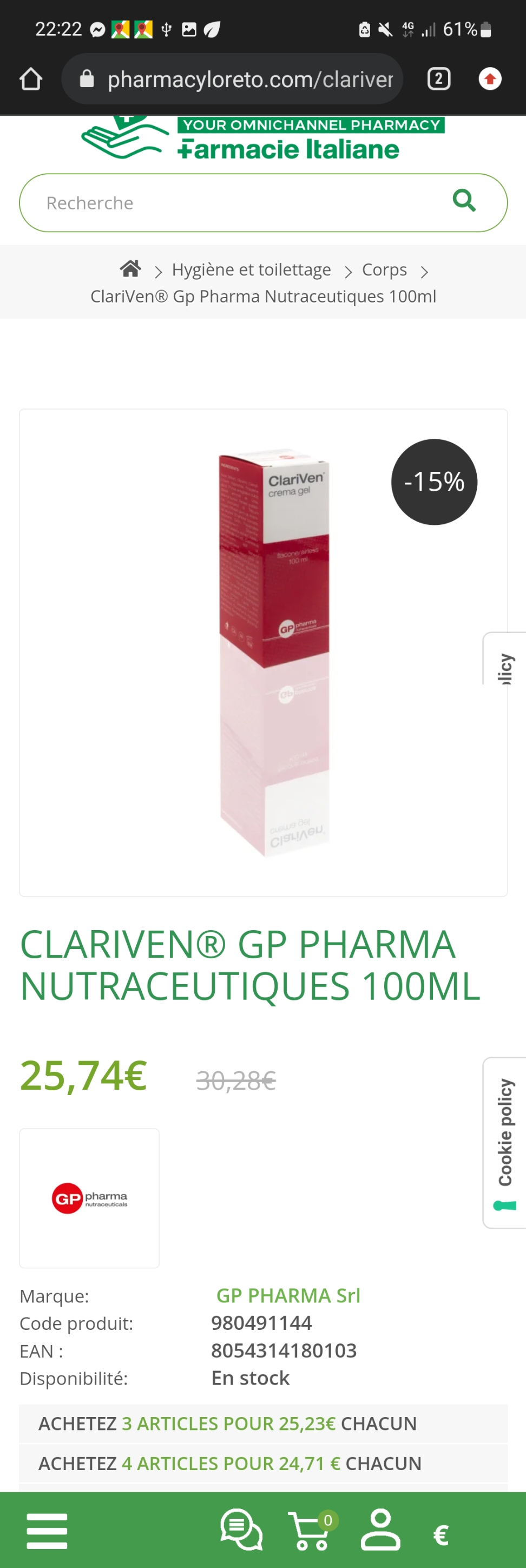
Task: Open the user account icon
Action: coord(380,1530)
